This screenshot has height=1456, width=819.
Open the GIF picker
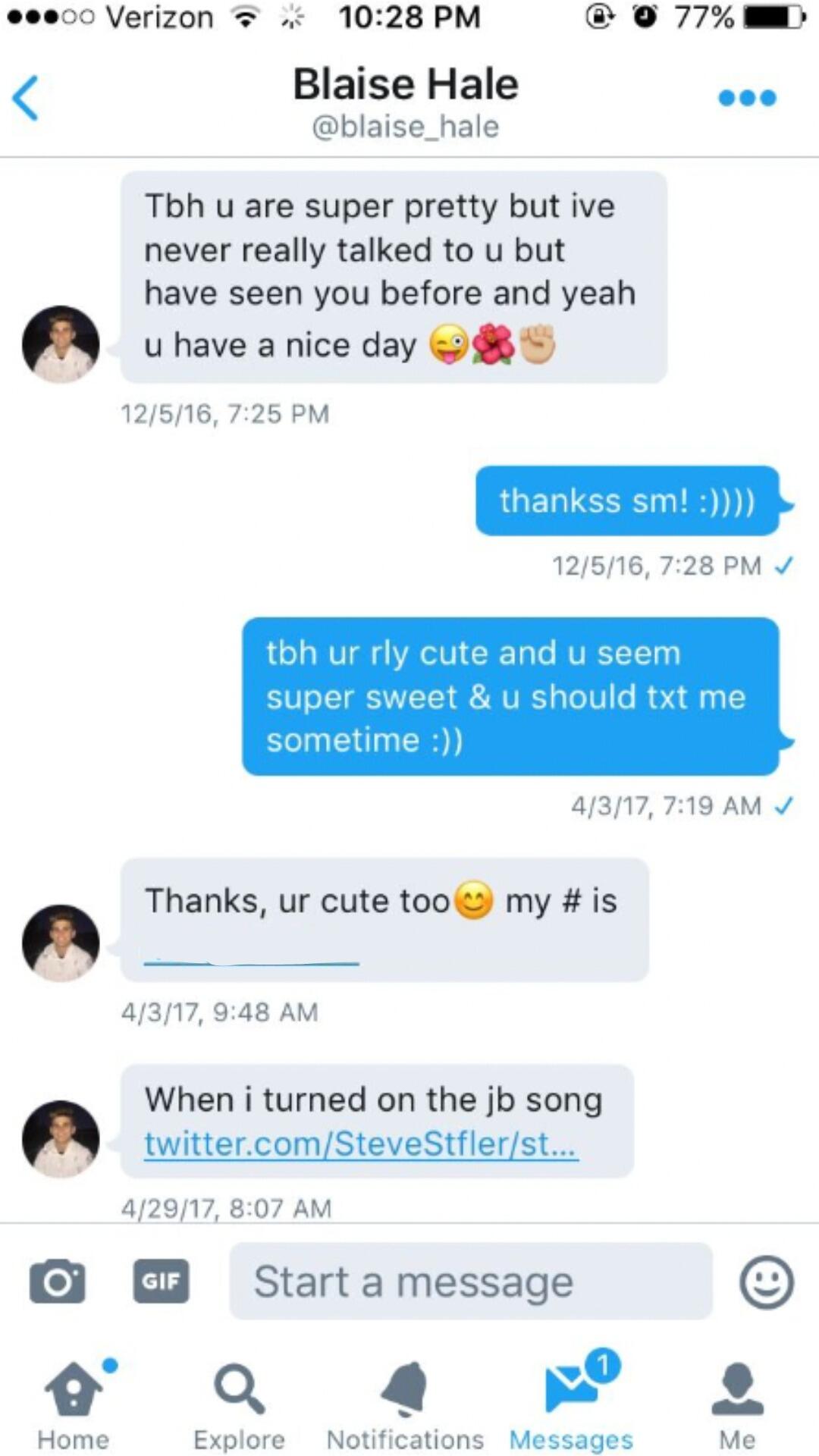[x=161, y=1282]
